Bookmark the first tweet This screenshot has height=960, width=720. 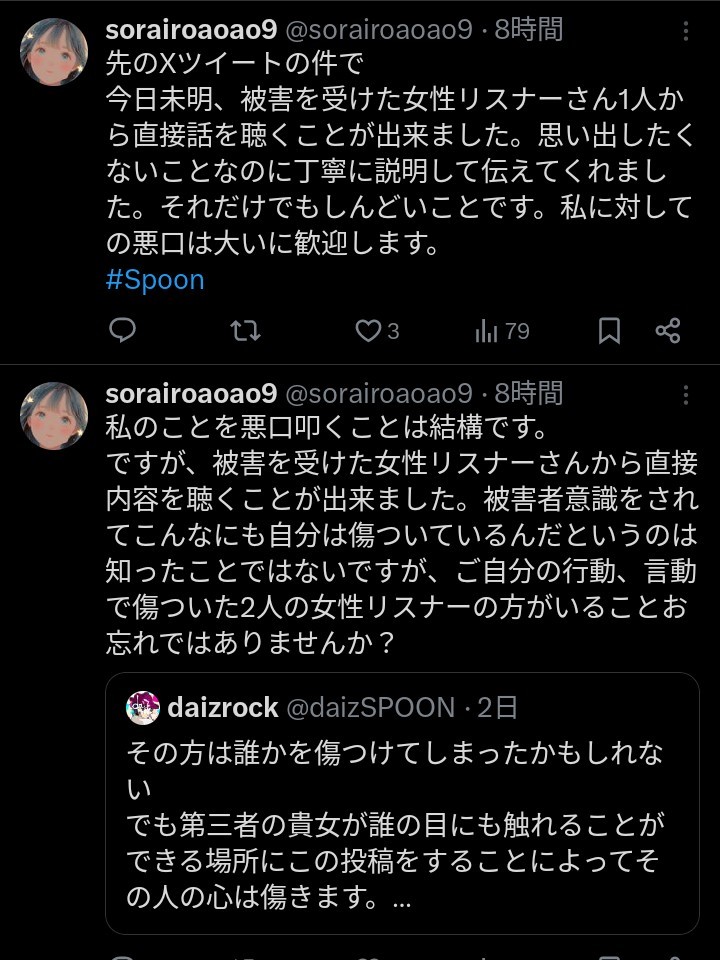pos(610,331)
